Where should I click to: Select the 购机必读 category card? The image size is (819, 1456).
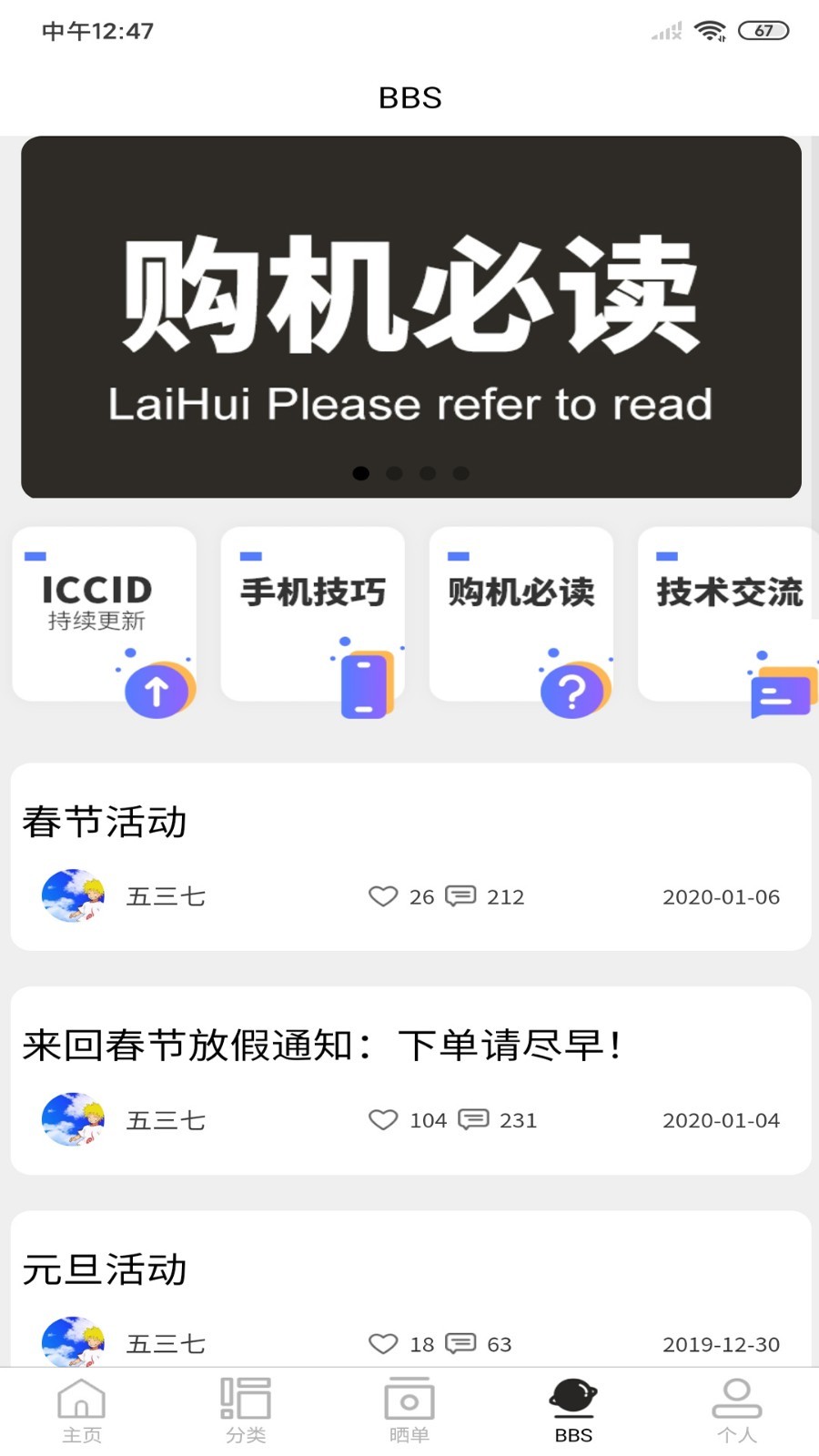(521, 614)
